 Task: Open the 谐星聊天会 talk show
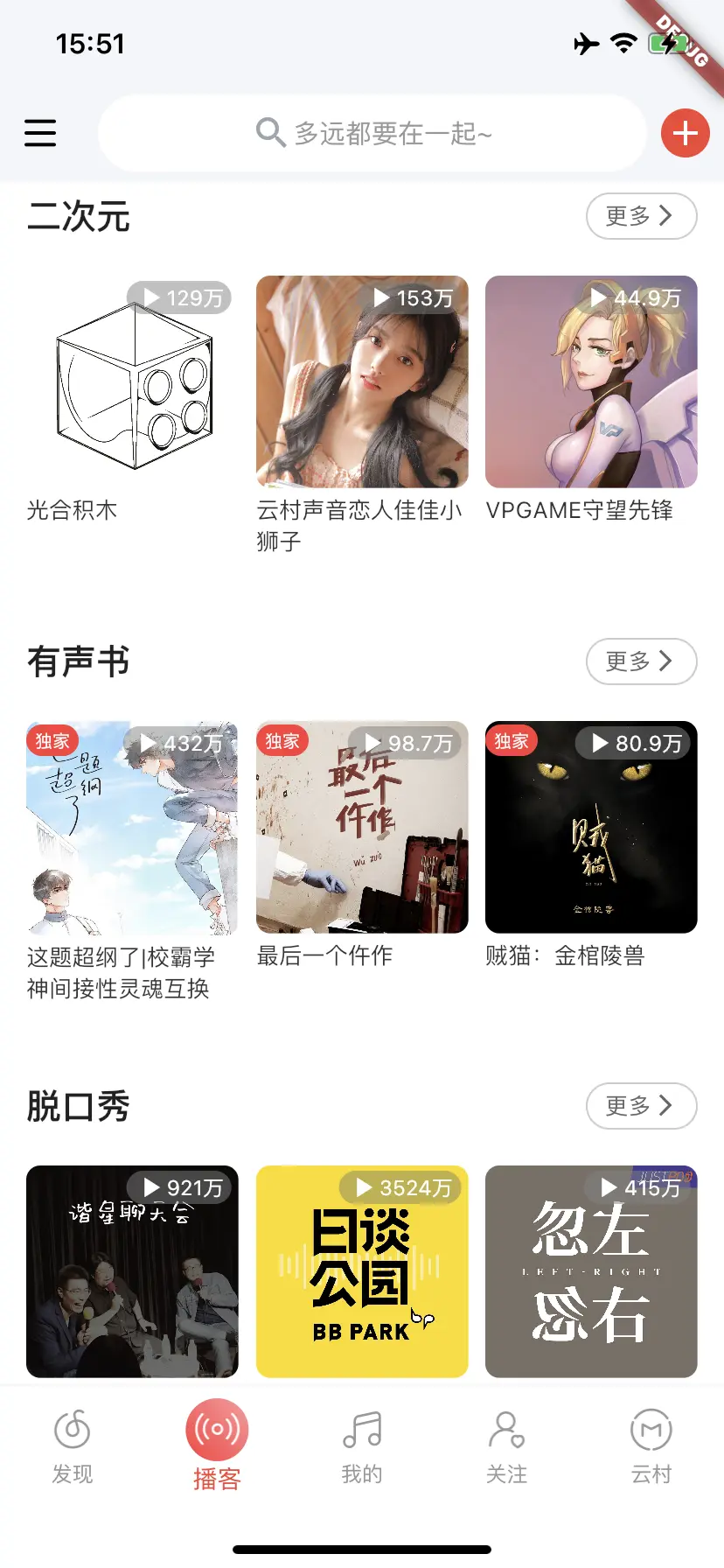[132, 1271]
